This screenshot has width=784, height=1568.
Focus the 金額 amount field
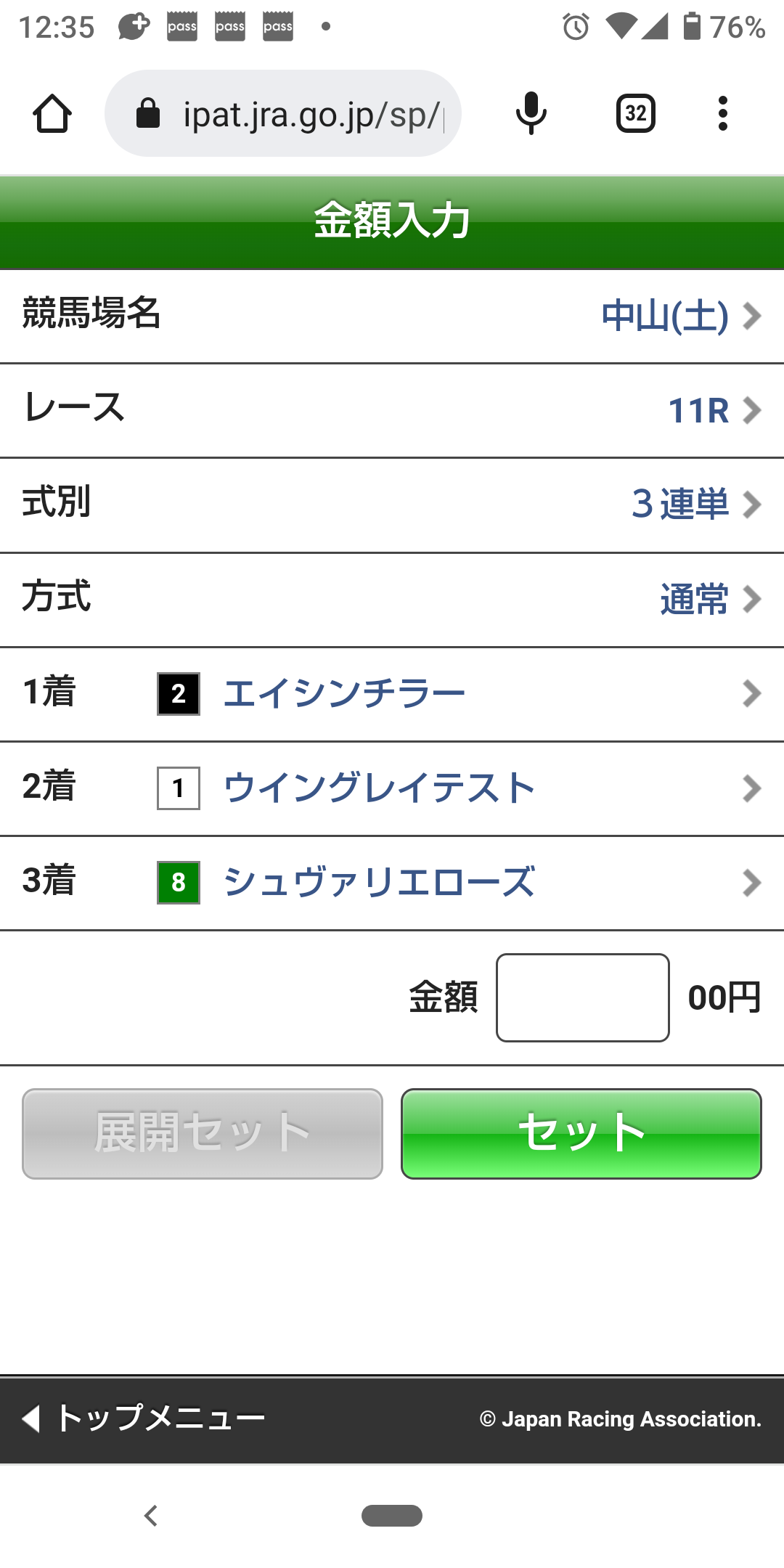point(582,997)
